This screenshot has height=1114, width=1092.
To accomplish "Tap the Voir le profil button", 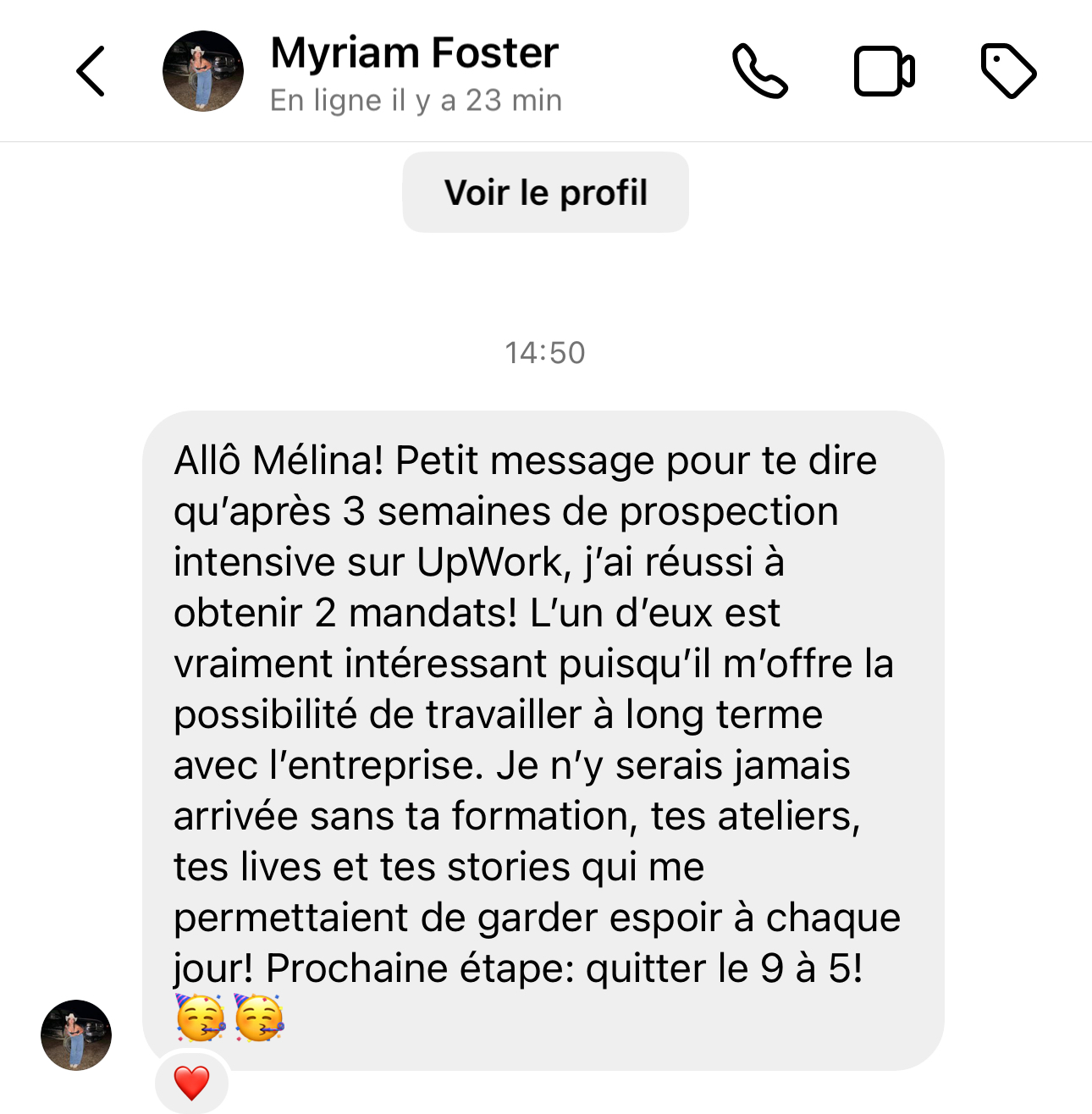I will tap(545, 192).
